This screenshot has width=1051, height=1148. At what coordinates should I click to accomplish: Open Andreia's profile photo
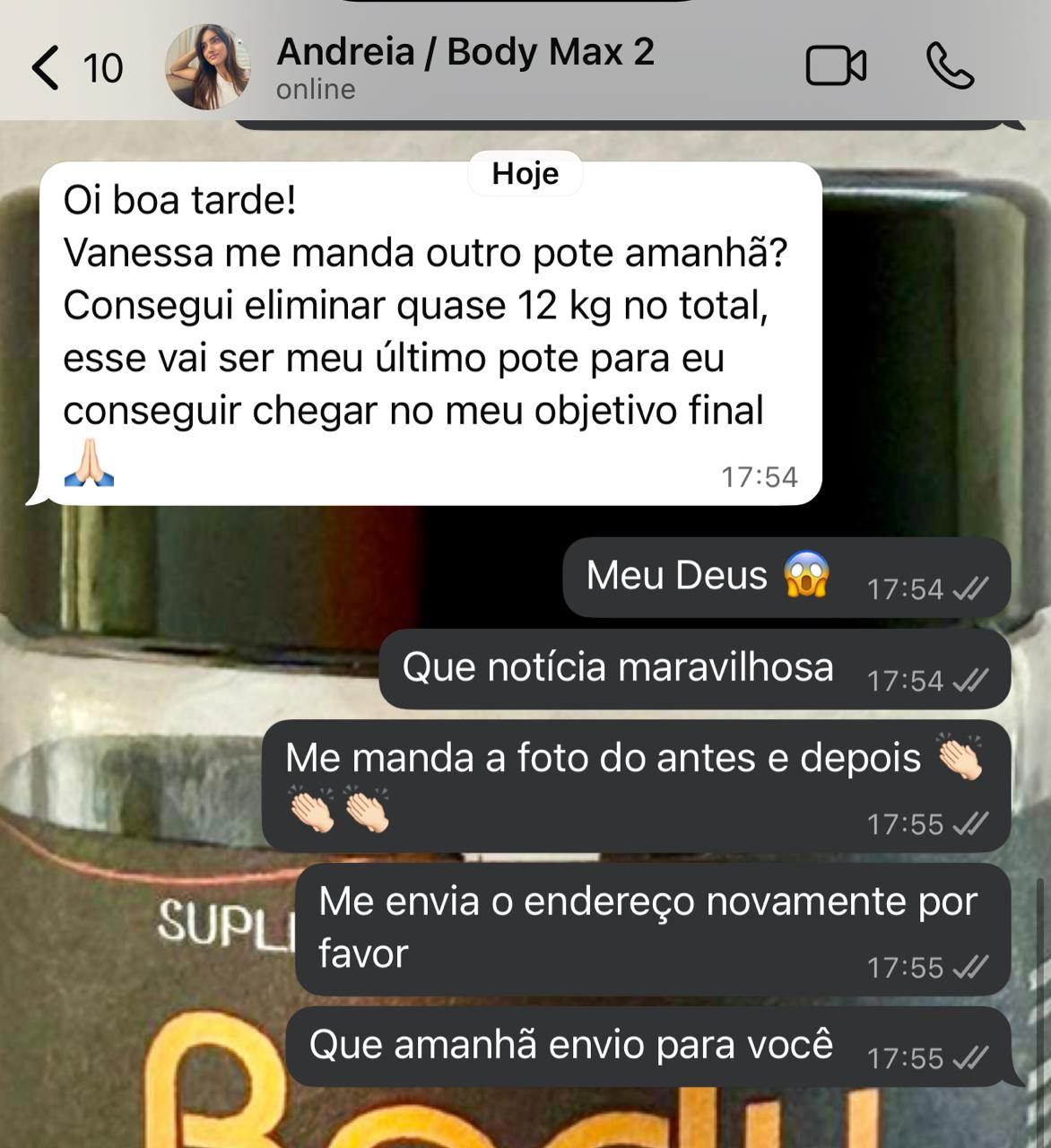[207, 67]
